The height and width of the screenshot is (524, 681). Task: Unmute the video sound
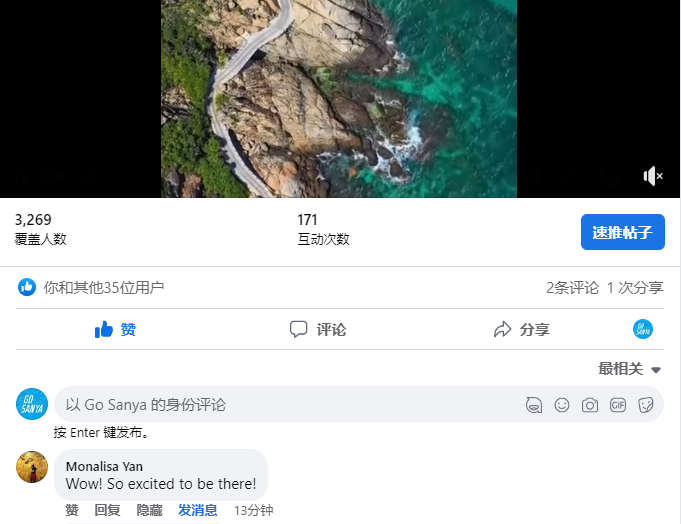point(653,177)
